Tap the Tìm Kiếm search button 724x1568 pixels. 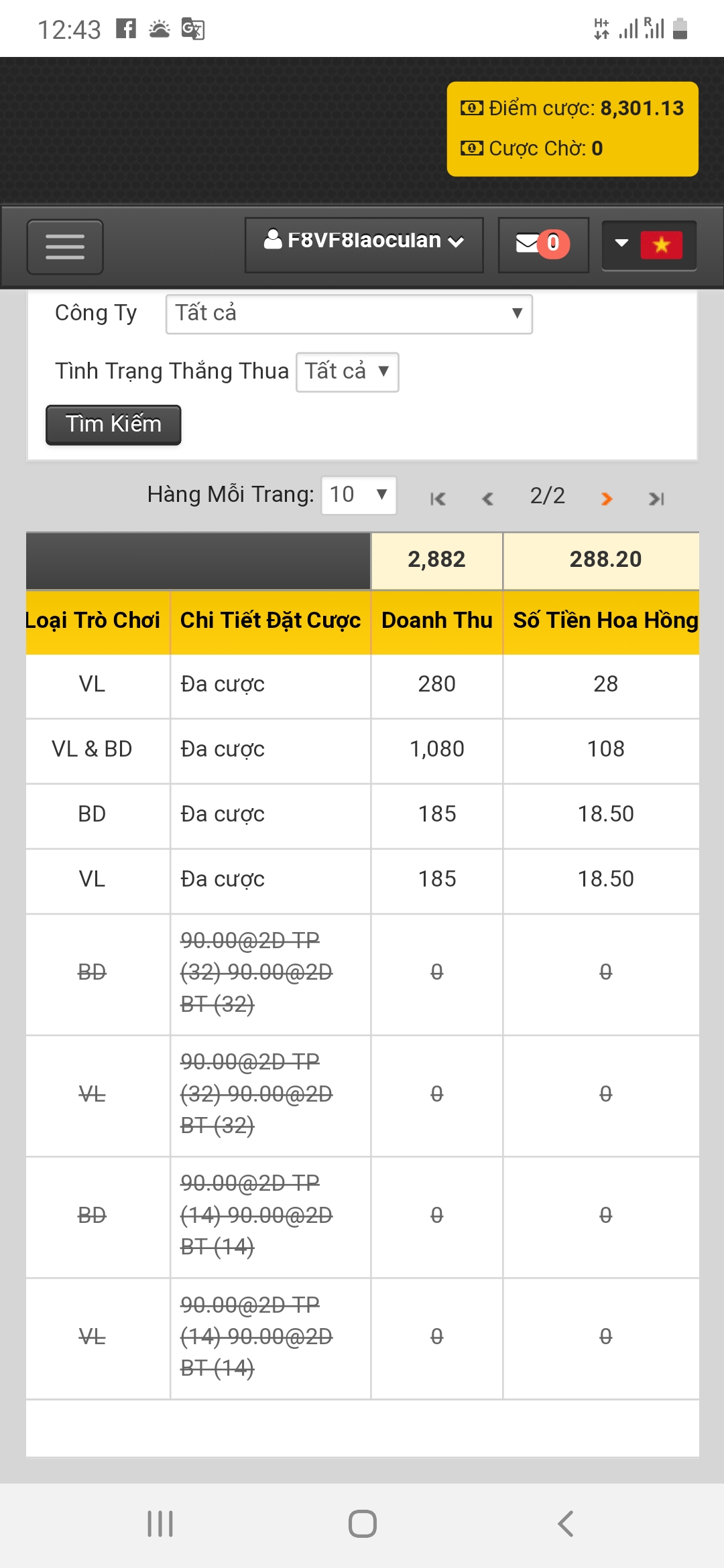click(x=113, y=424)
